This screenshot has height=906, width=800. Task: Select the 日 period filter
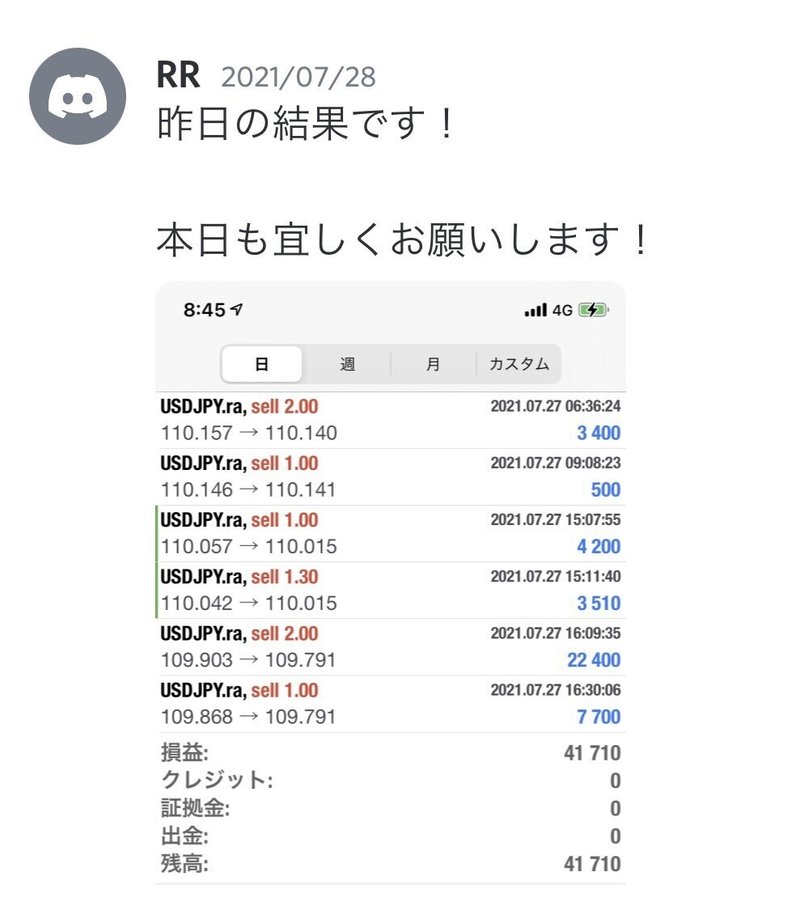click(x=262, y=364)
